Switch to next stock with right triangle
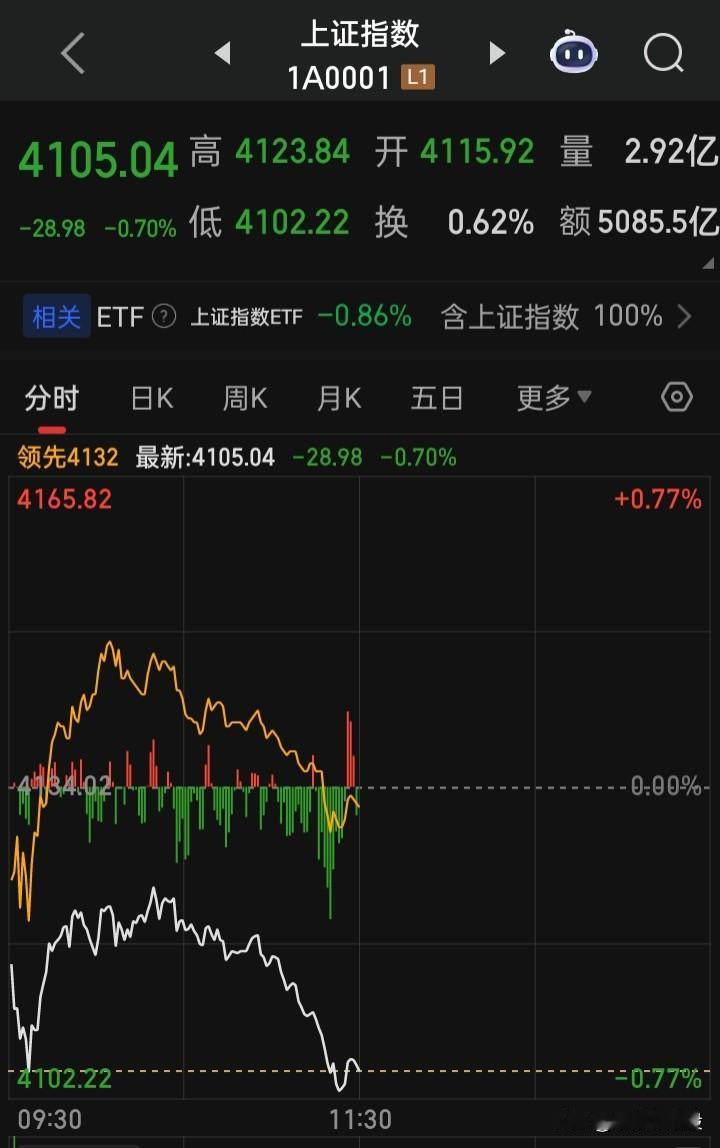Screen dimensions: 720x1148 [x=497, y=52]
